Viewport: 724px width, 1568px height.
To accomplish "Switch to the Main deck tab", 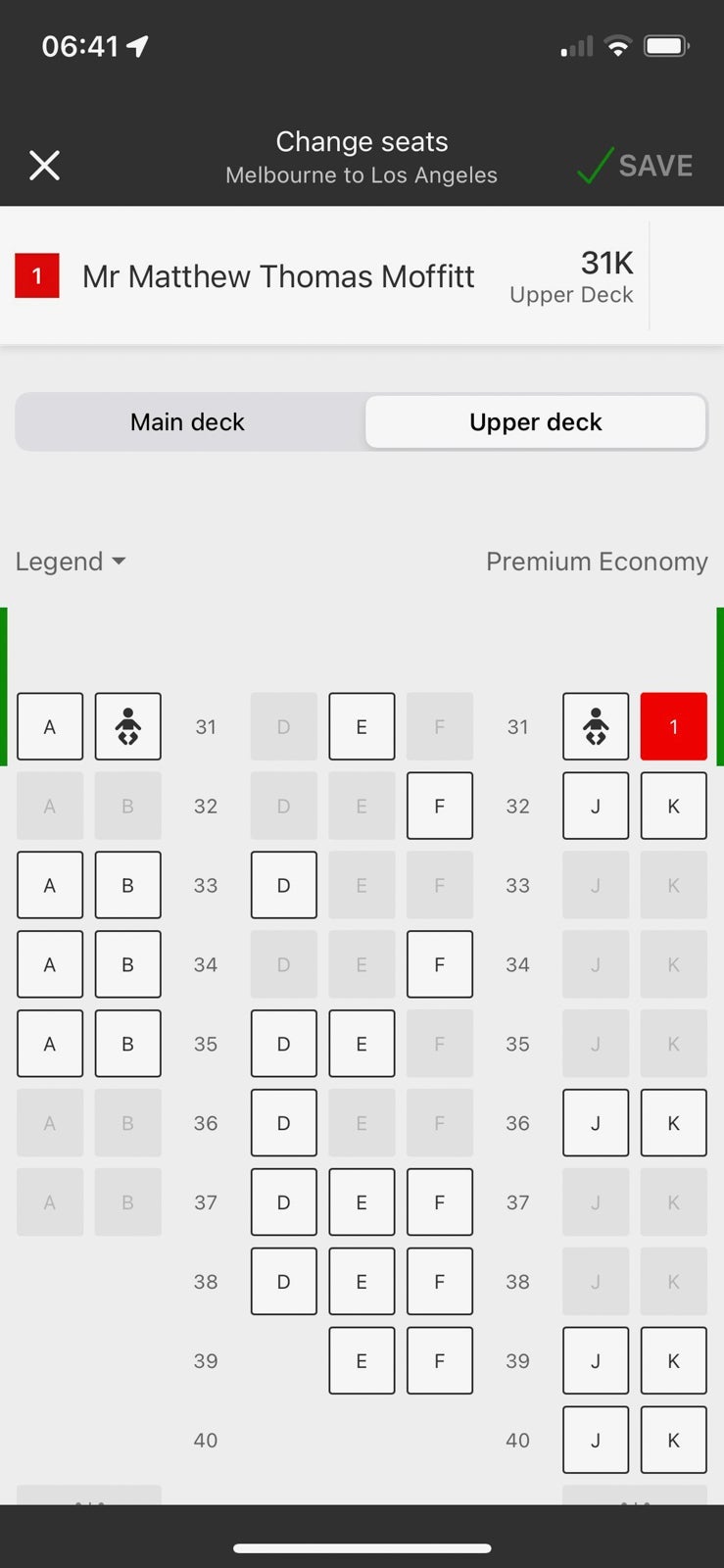I will click(x=188, y=422).
